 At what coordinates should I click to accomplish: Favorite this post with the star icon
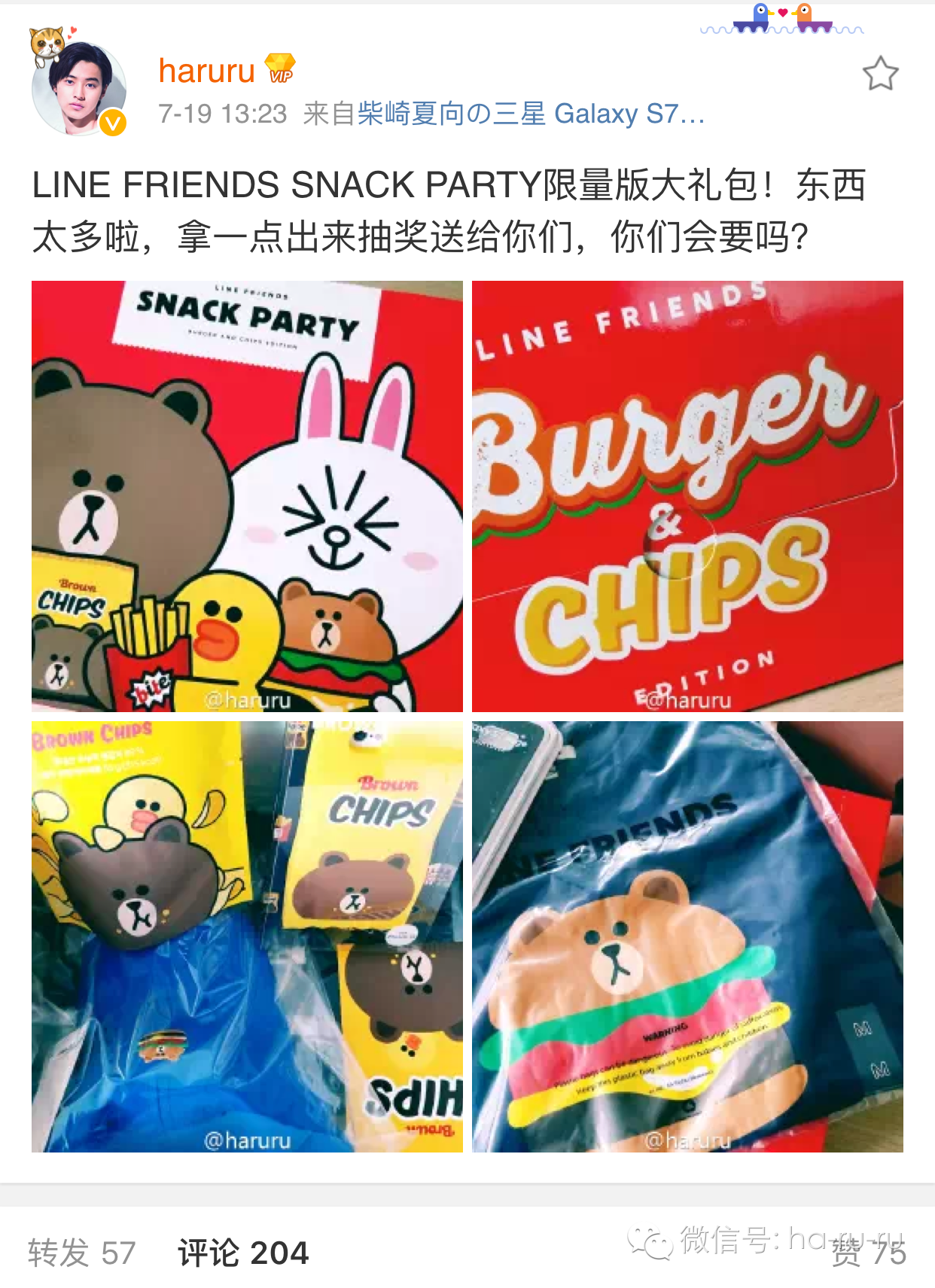click(x=880, y=74)
